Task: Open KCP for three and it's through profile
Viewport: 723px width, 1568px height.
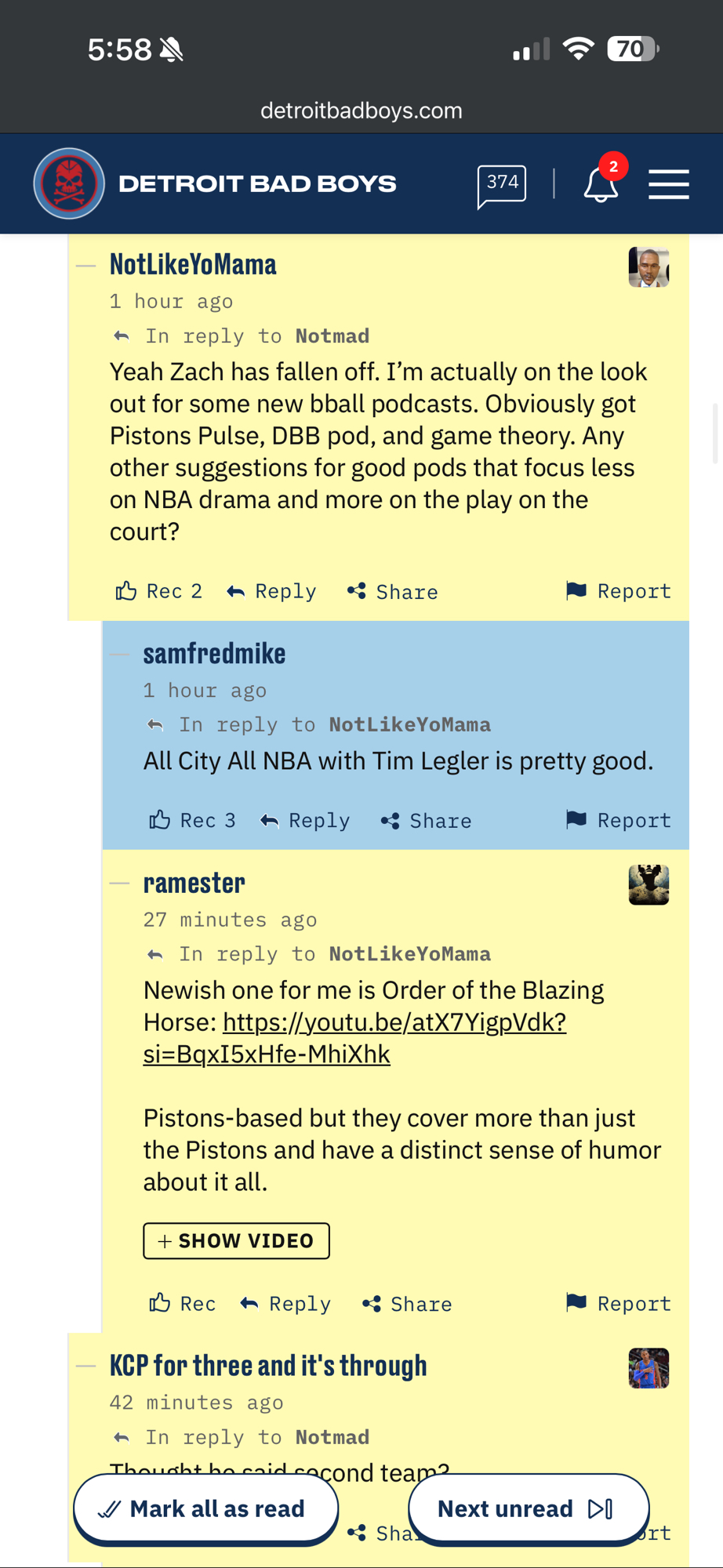Action: click(x=268, y=1365)
